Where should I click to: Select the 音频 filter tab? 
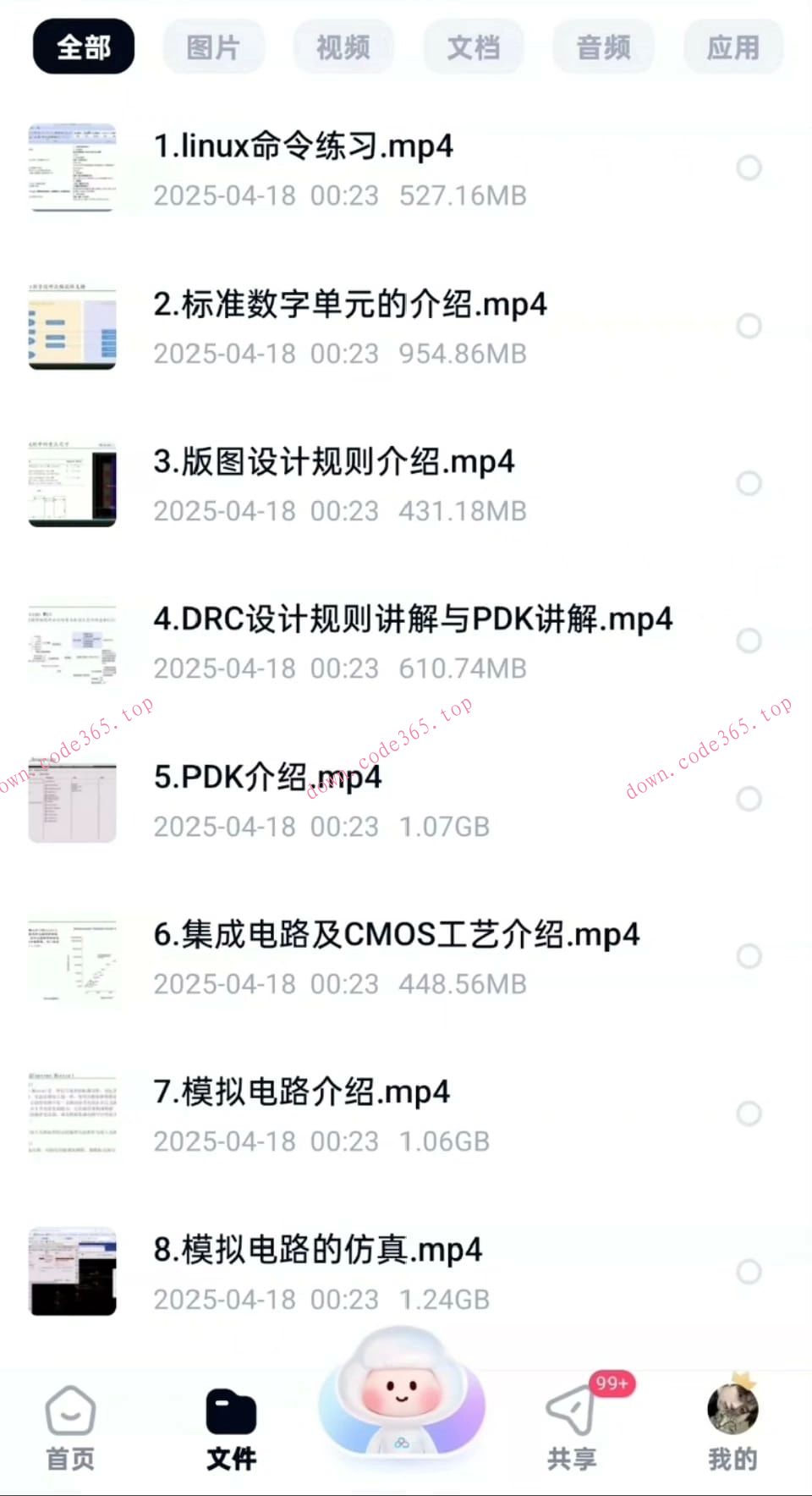pyautogui.click(x=603, y=47)
